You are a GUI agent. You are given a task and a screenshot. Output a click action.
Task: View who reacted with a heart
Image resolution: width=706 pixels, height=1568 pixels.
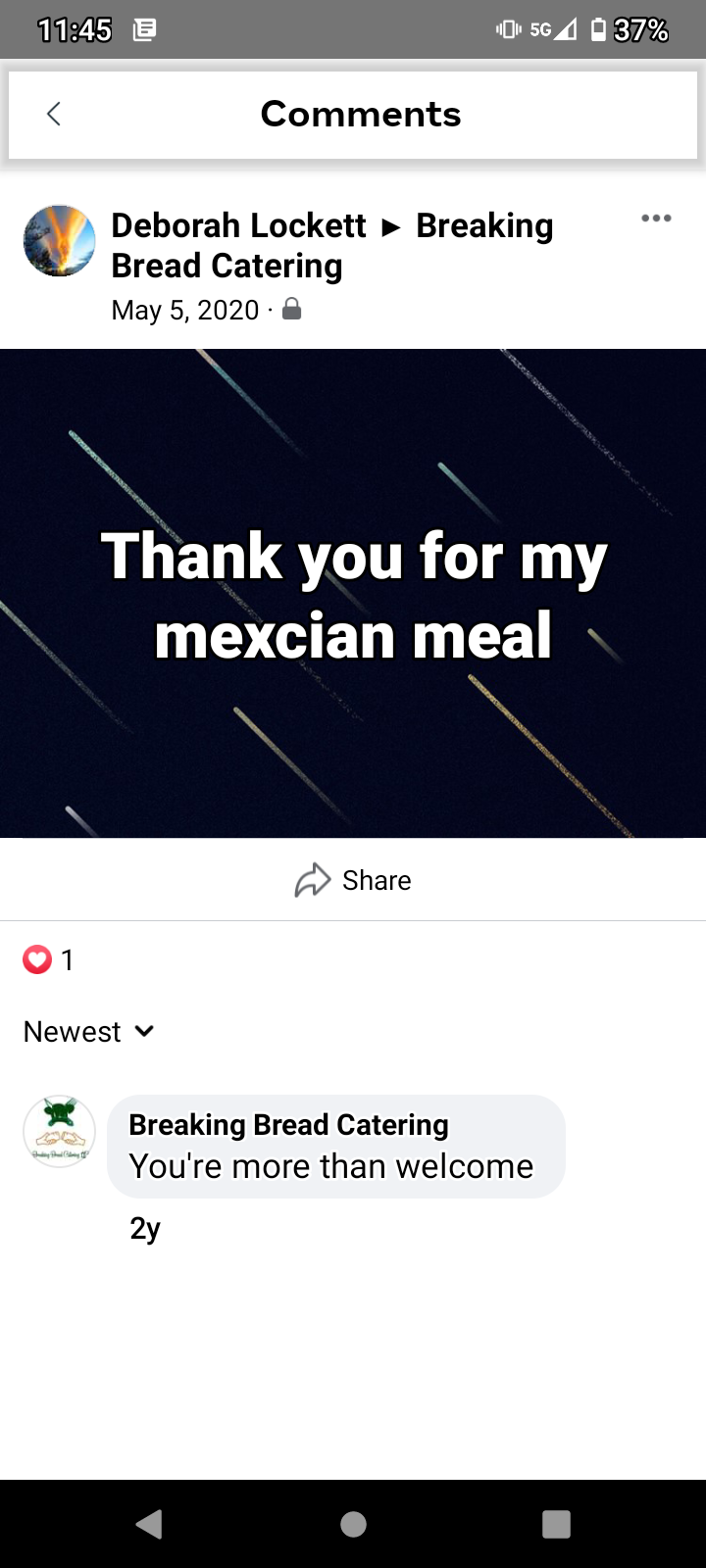tap(48, 959)
